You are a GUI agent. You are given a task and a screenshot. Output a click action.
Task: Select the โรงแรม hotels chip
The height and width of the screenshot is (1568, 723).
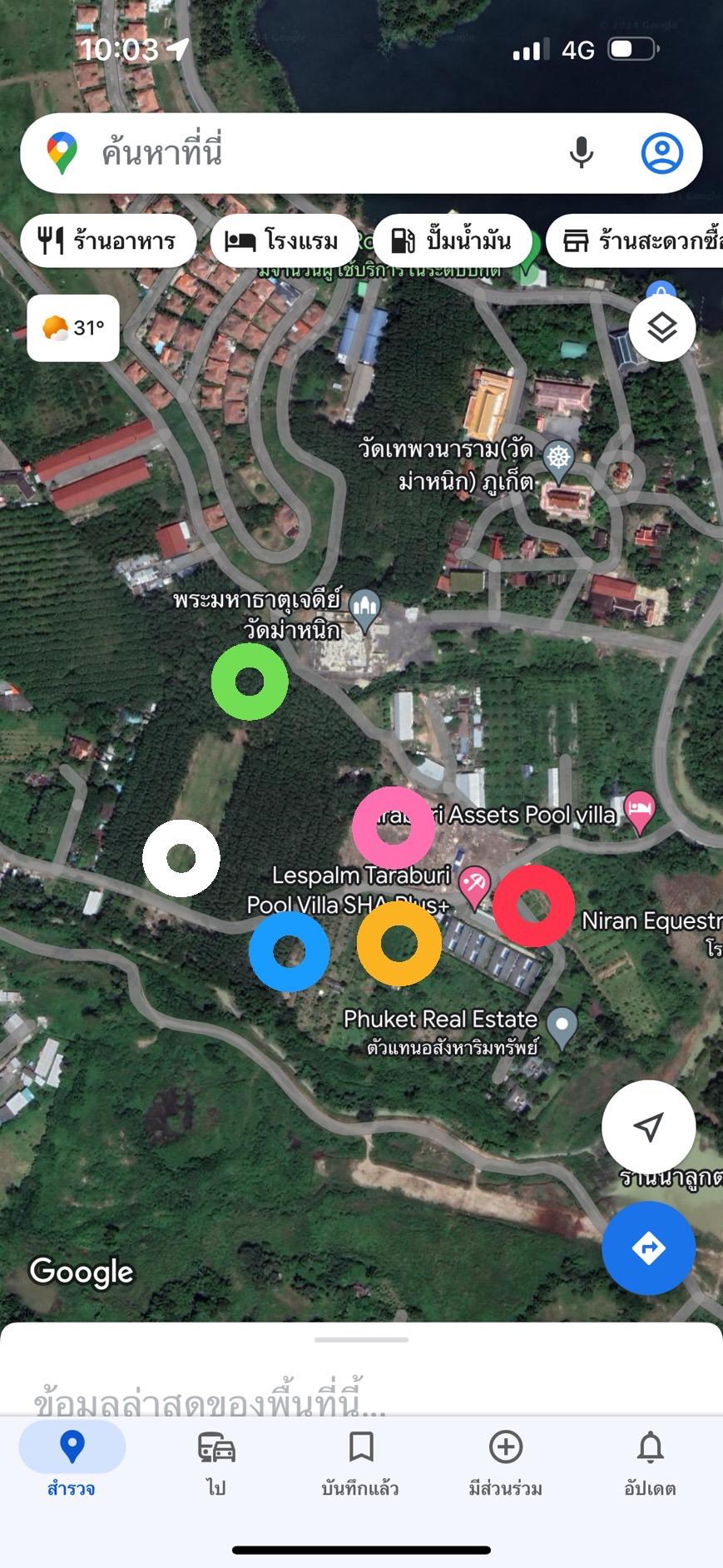(x=284, y=241)
